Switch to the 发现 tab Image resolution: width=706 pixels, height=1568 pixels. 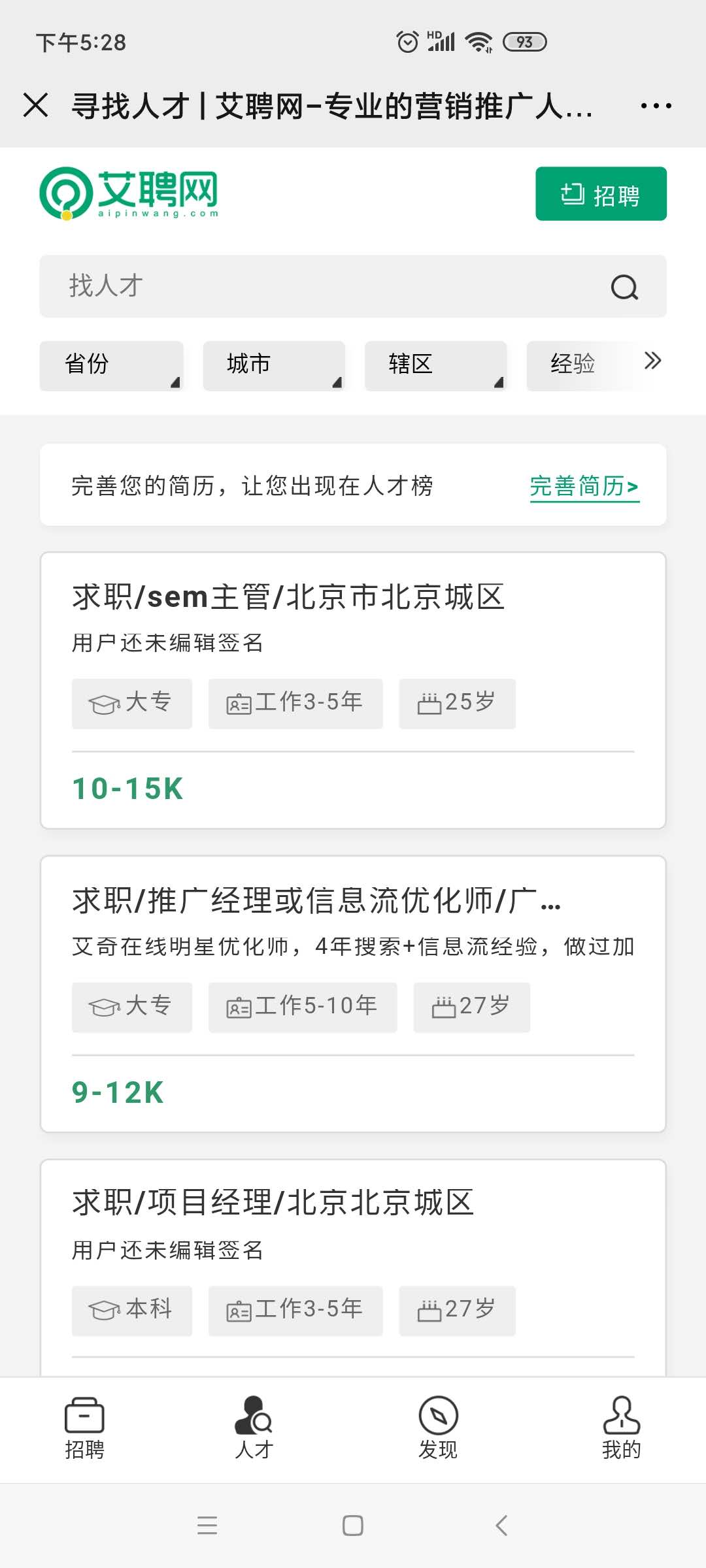point(438,1428)
